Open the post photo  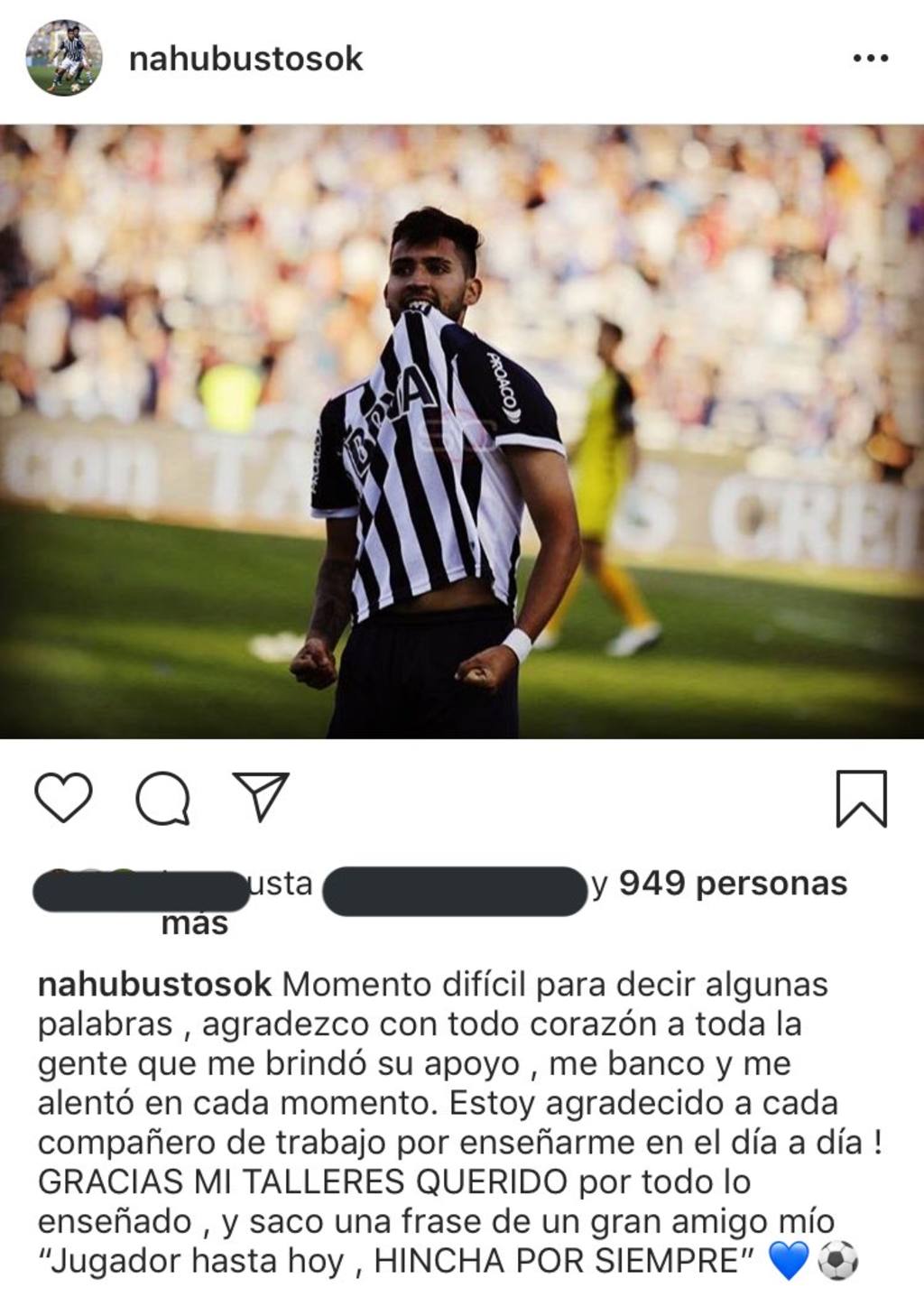(x=462, y=431)
